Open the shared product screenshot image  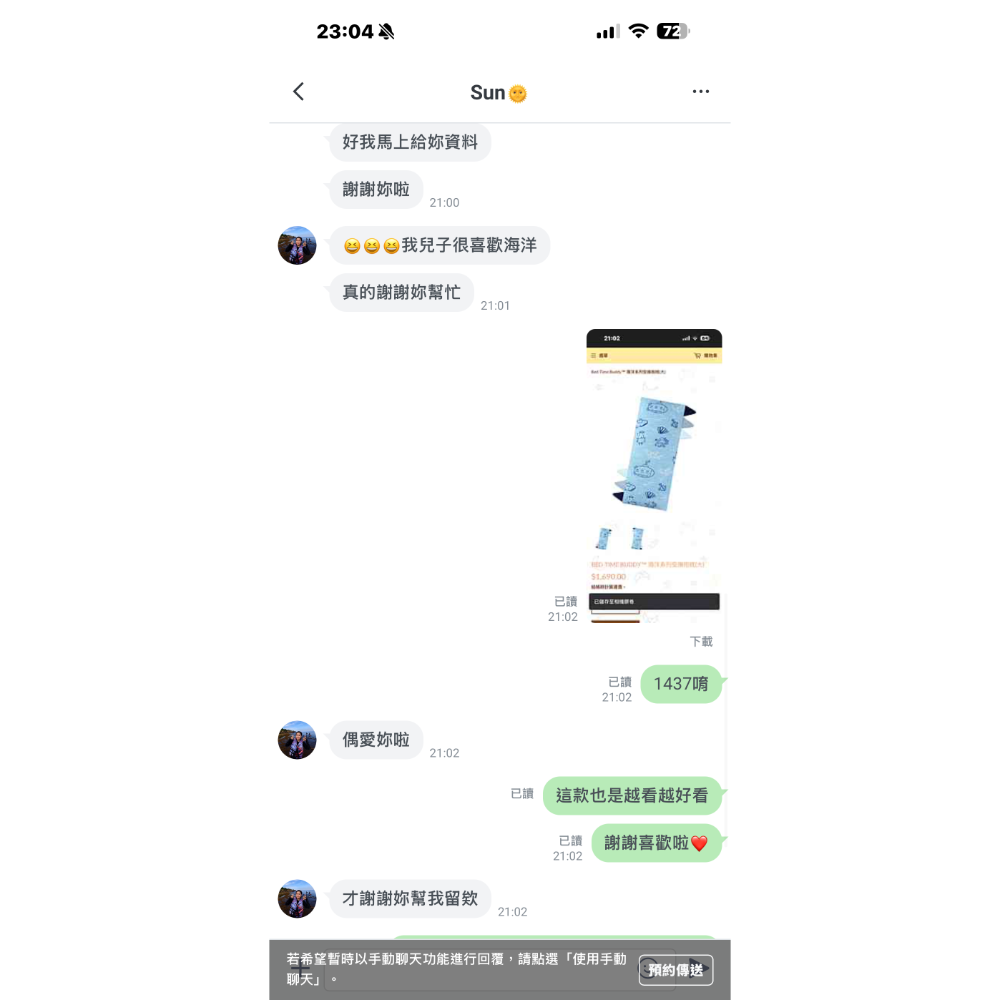654,475
